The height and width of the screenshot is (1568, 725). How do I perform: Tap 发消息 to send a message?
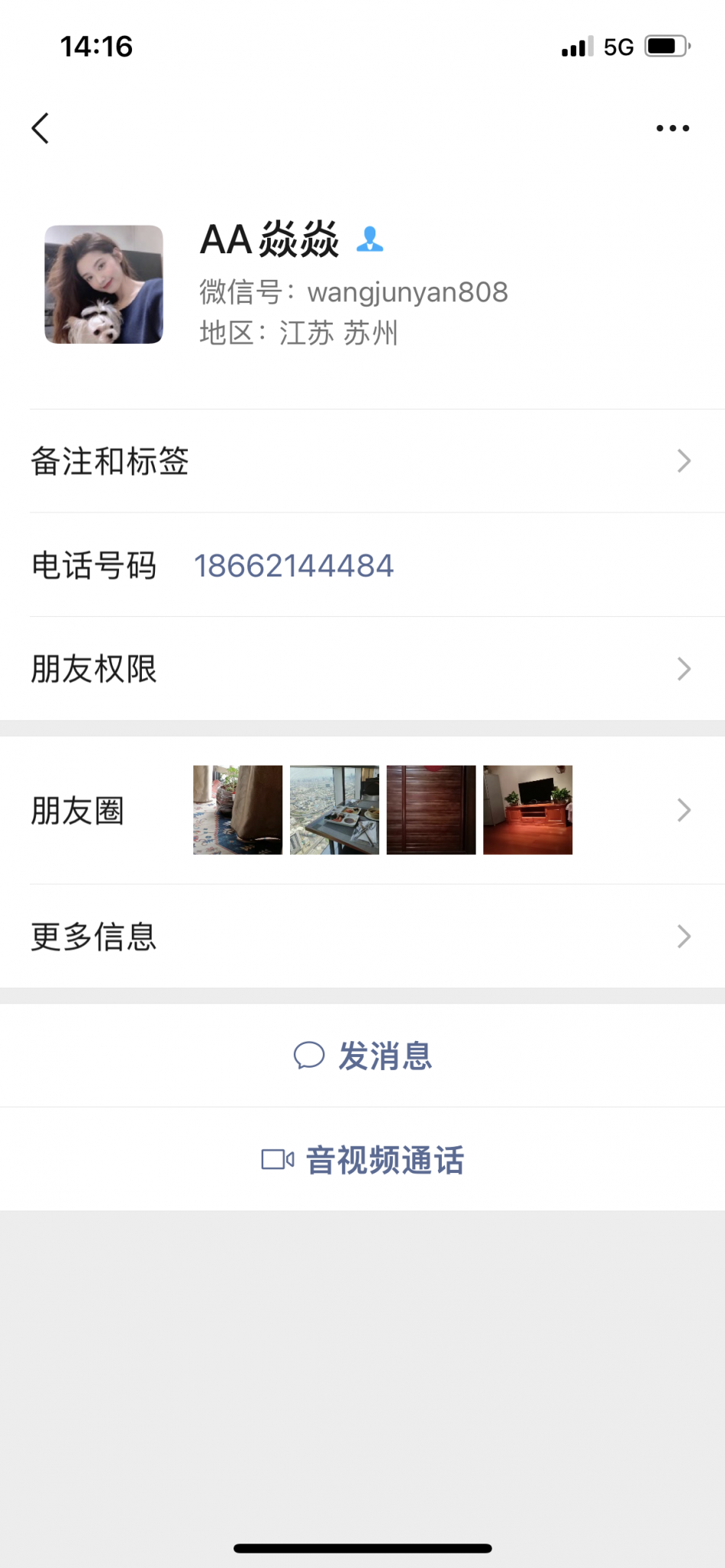point(363,1056)
